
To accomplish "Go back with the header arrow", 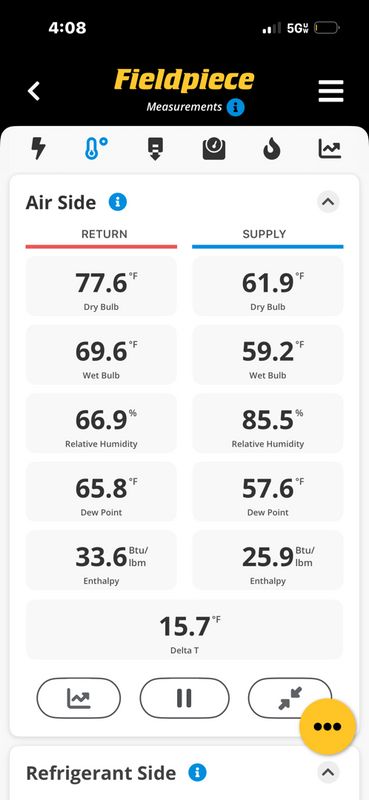I will (34, 91).
